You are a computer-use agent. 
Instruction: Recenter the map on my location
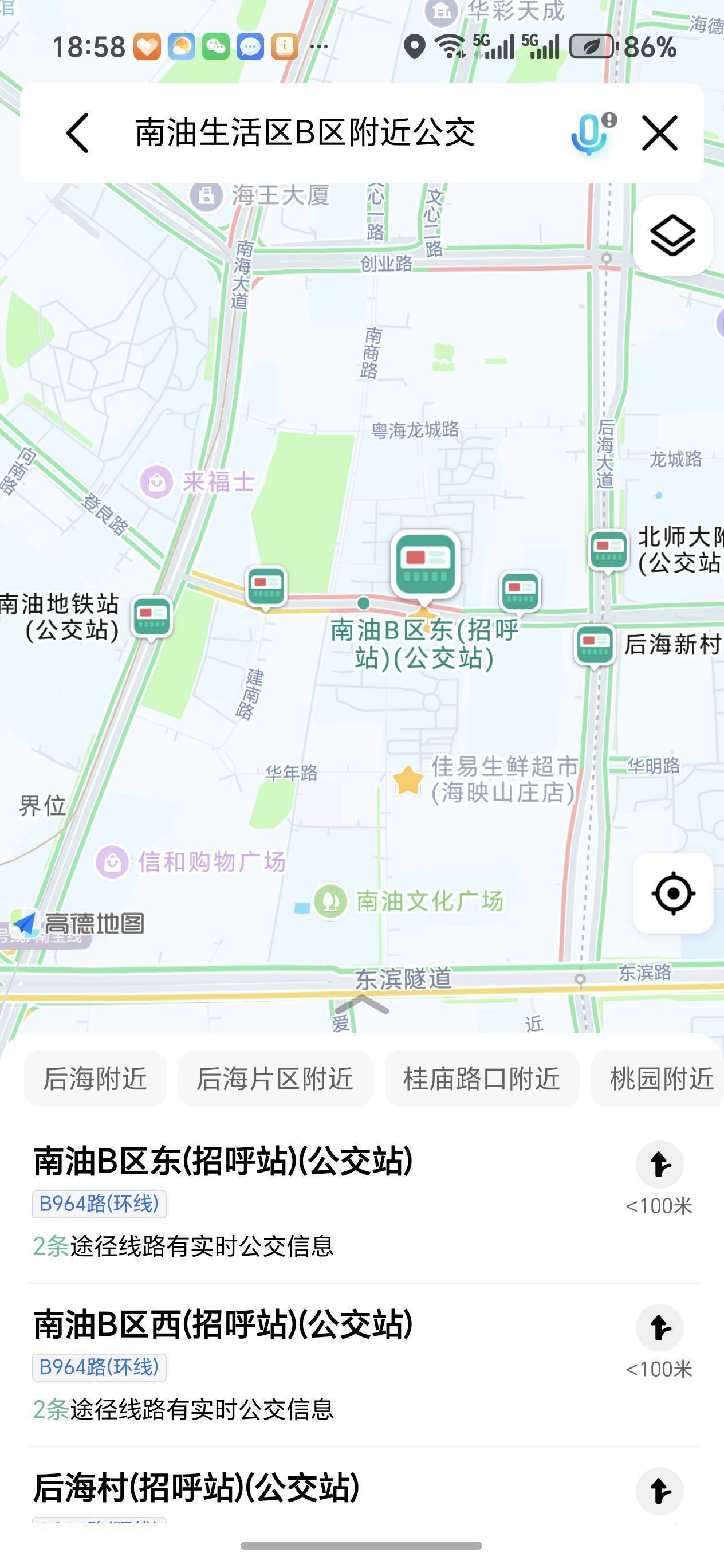[673, 893]
